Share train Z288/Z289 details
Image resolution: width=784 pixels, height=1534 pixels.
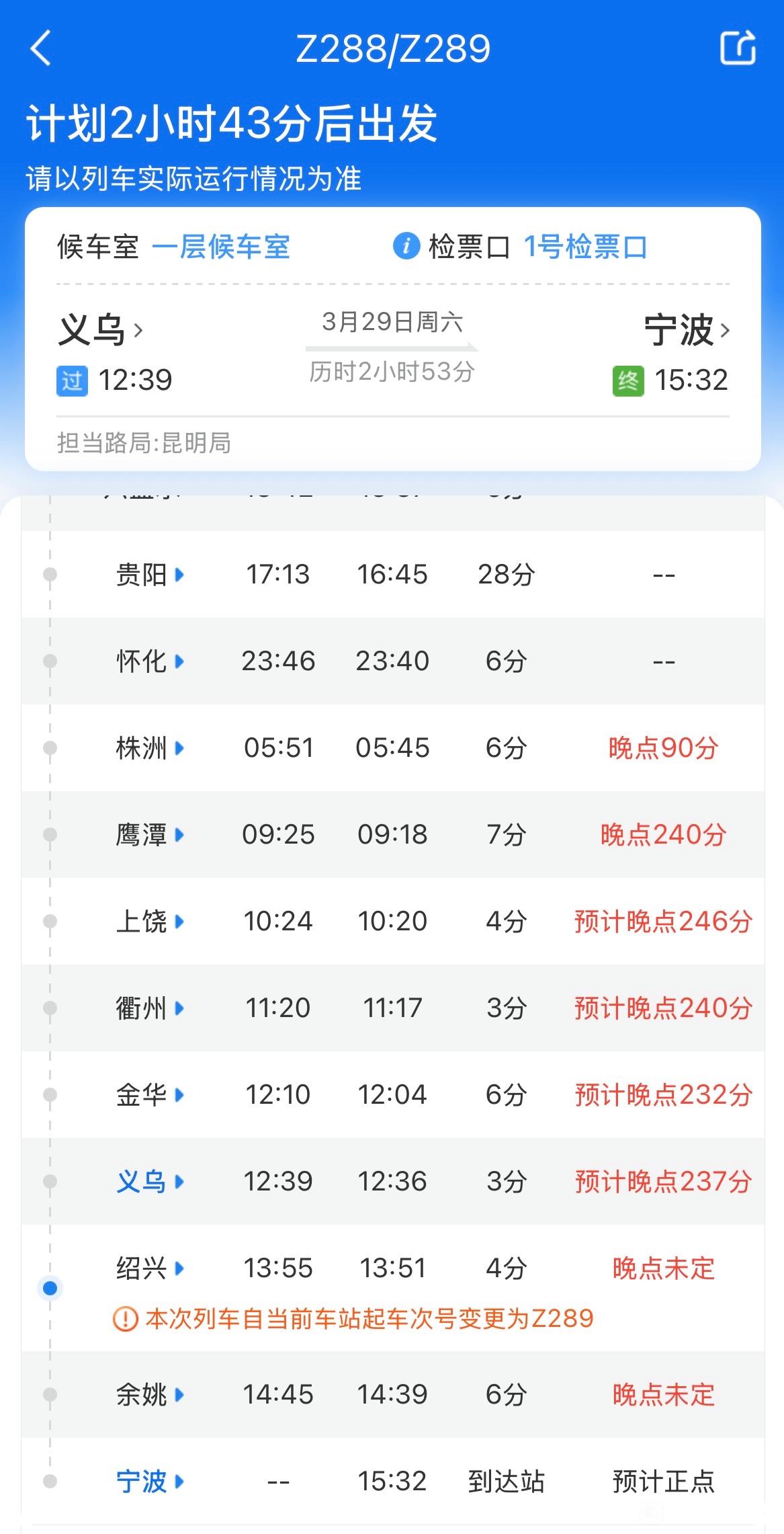[738, 48]
